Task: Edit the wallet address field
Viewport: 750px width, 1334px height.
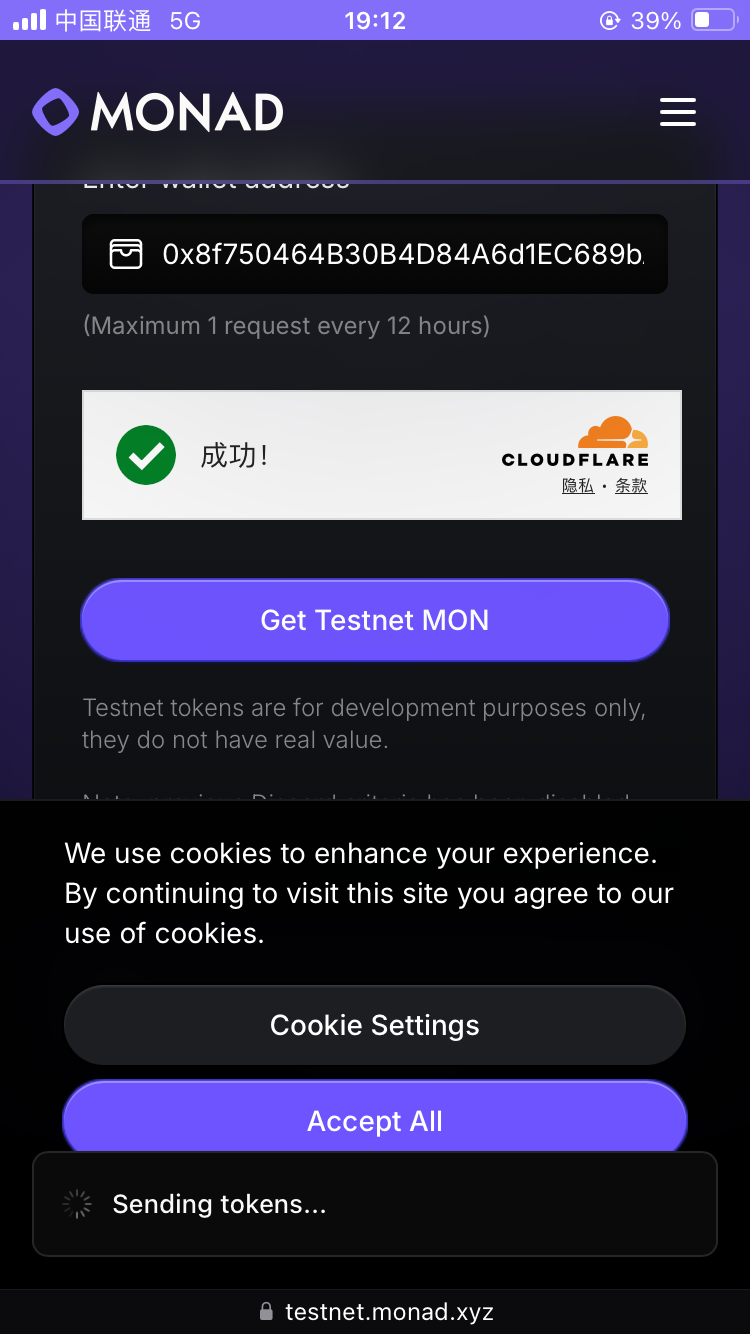Action: click(400, 254)
